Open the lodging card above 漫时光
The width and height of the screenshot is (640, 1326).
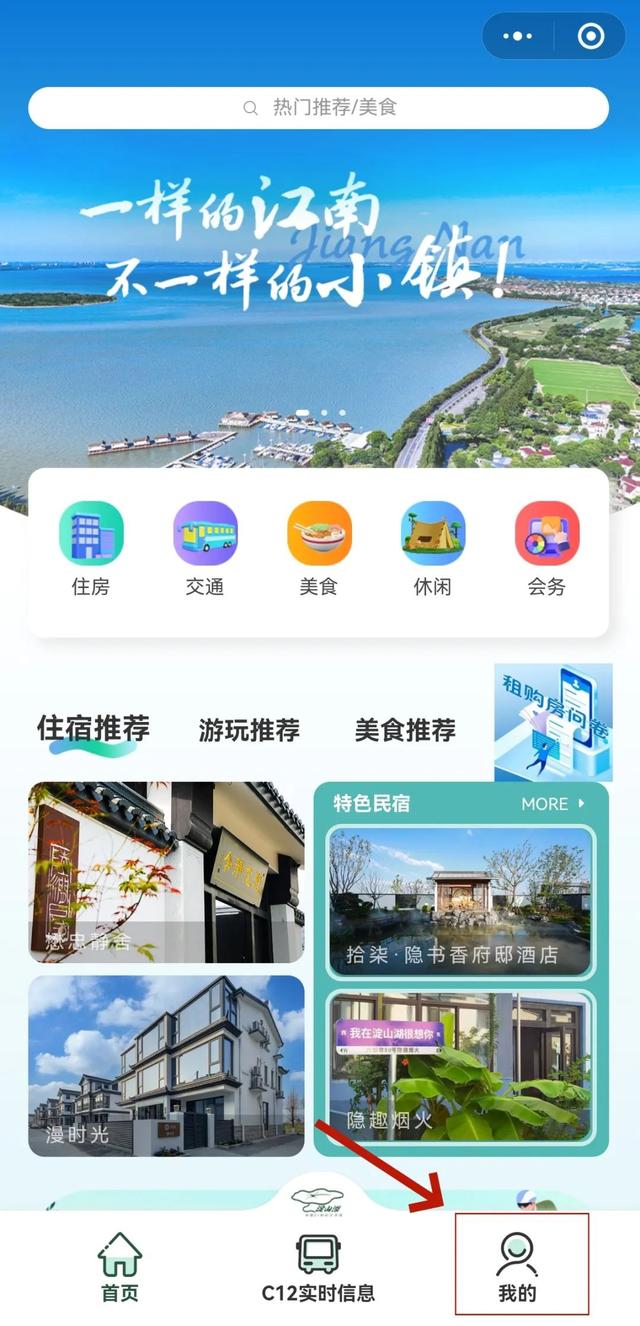coord(166,872)
